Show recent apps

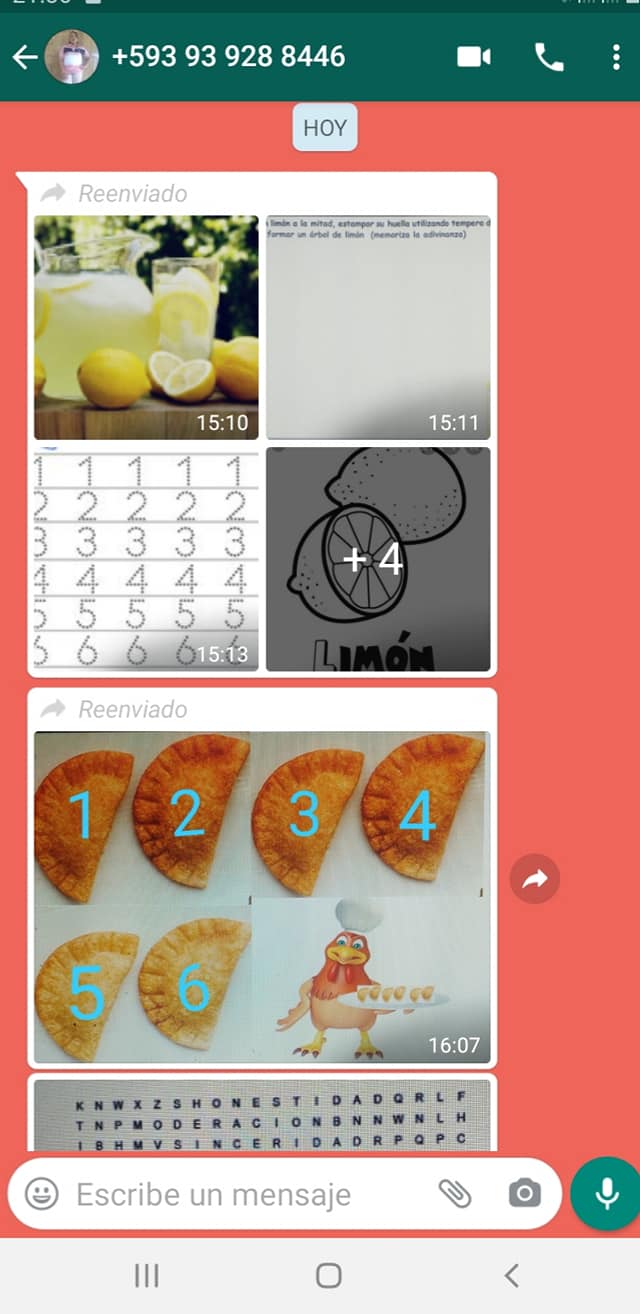pyautogui.click(x=146, y=1275)
